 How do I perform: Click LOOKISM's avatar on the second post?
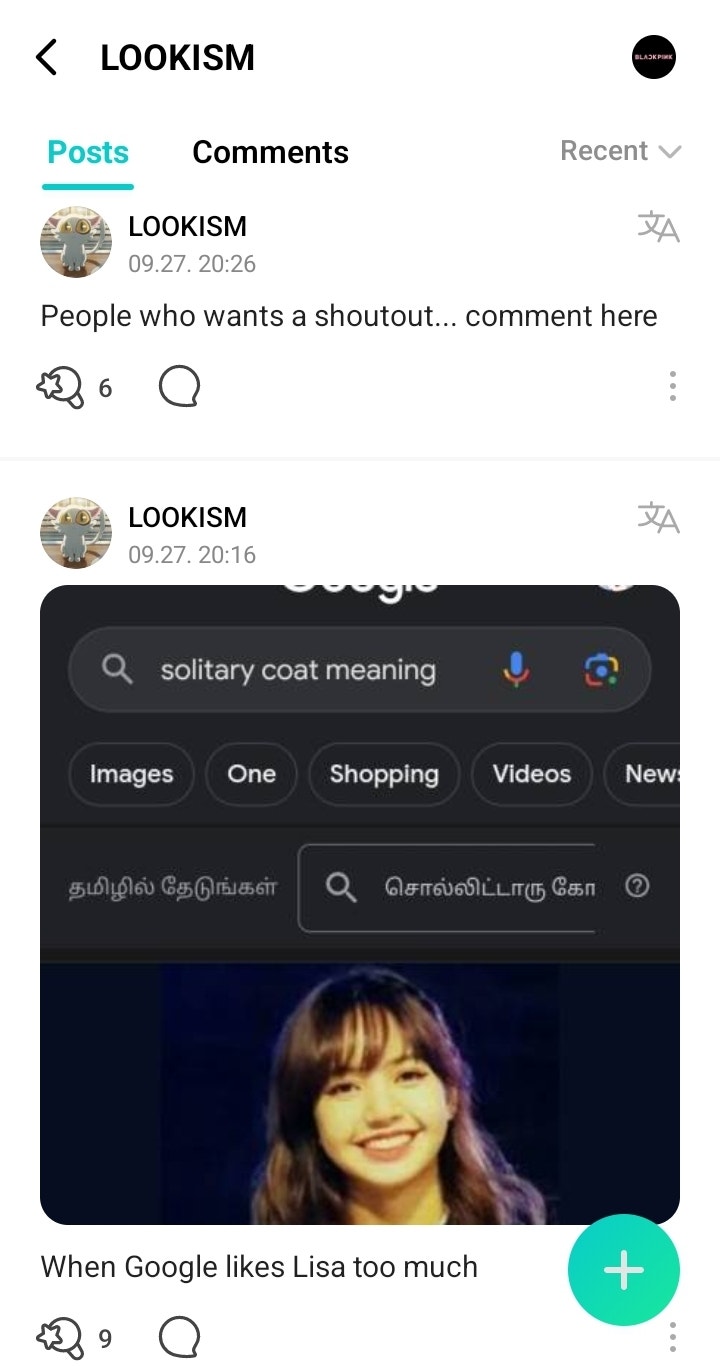[75, 533]
